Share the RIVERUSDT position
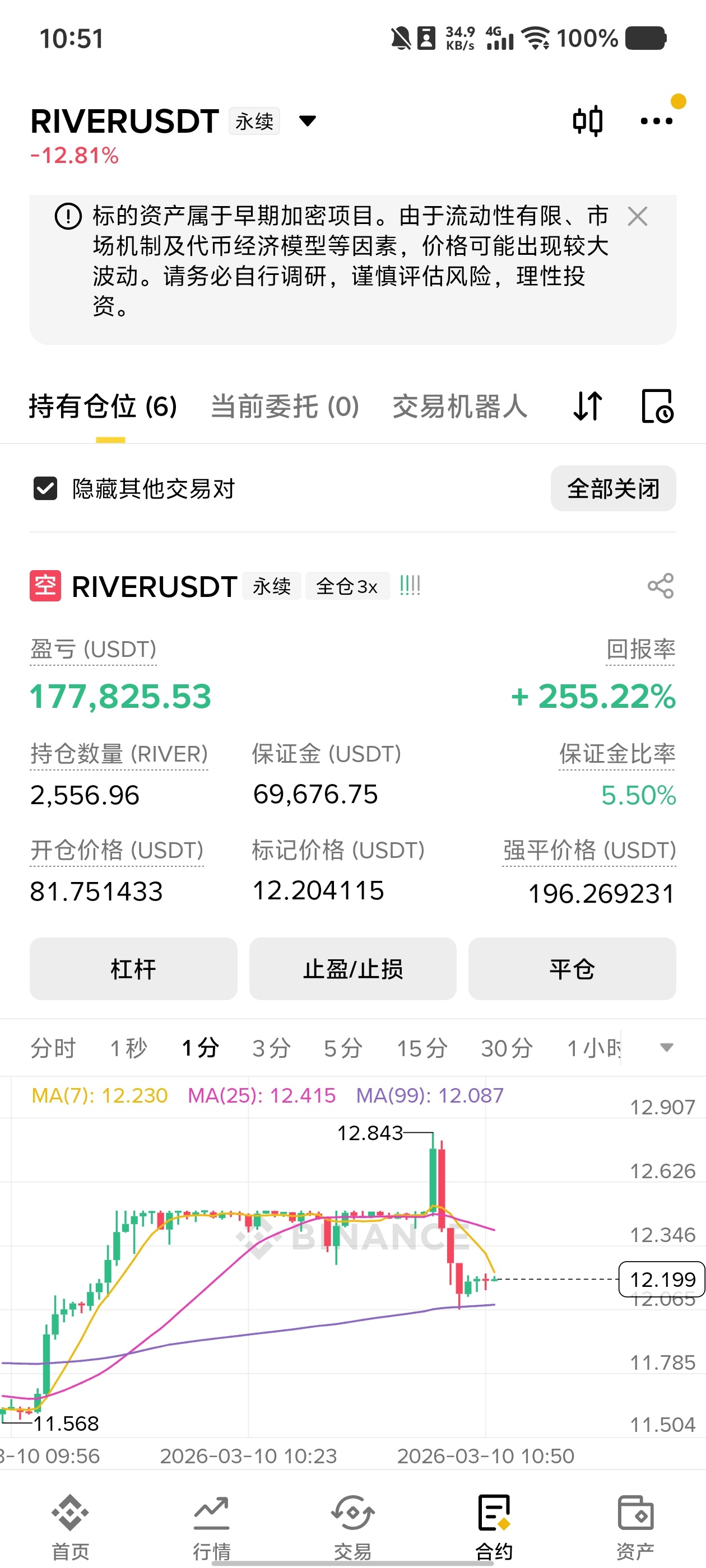This screenshot has width=706, height=1568. (x=660, y=586)
